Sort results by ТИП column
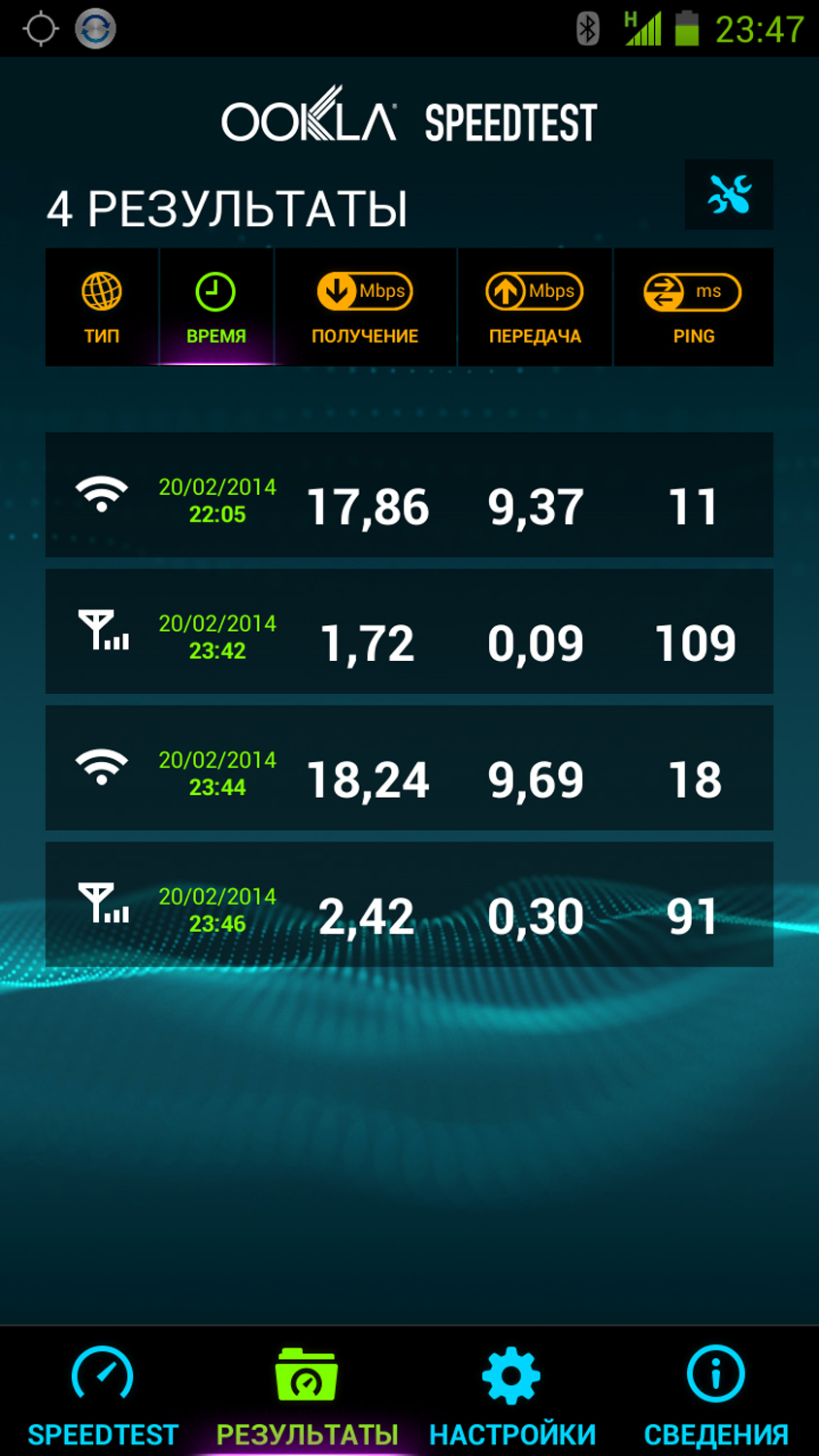819x1456 pixels. [x=102, y=308]
